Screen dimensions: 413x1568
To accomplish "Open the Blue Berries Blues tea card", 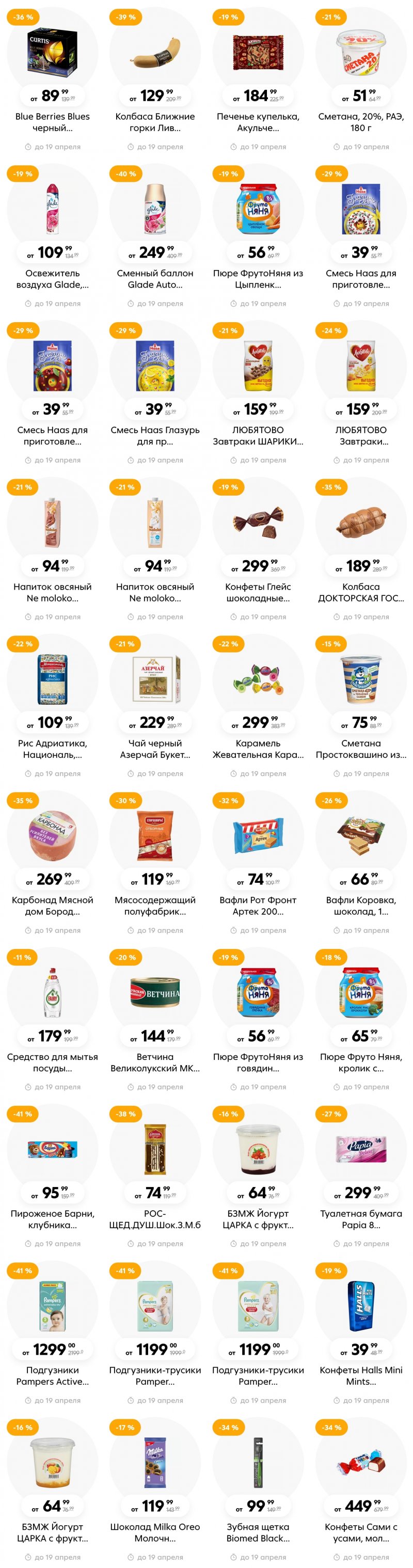I will coord(52,55).
